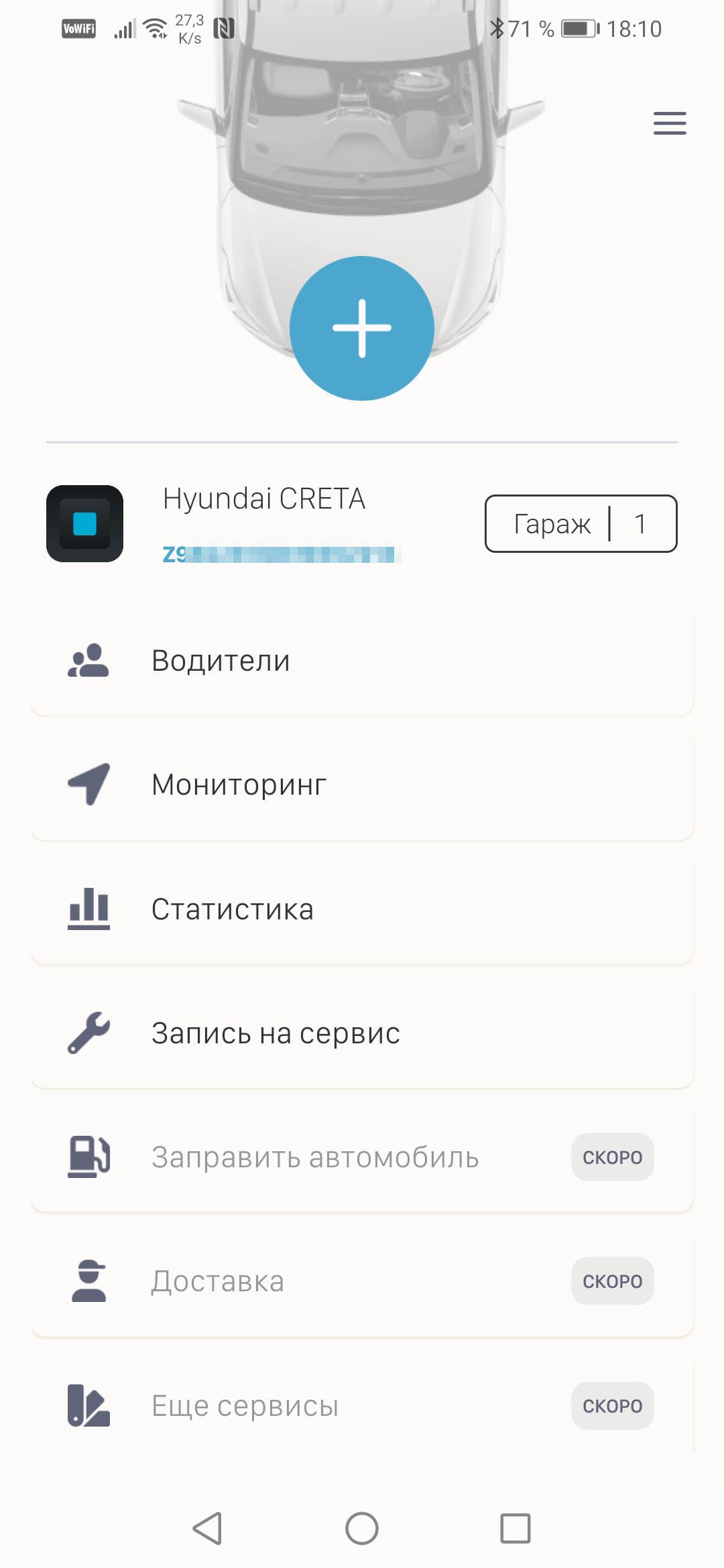
Task: Tap the black square device icon
Action: 84,523
